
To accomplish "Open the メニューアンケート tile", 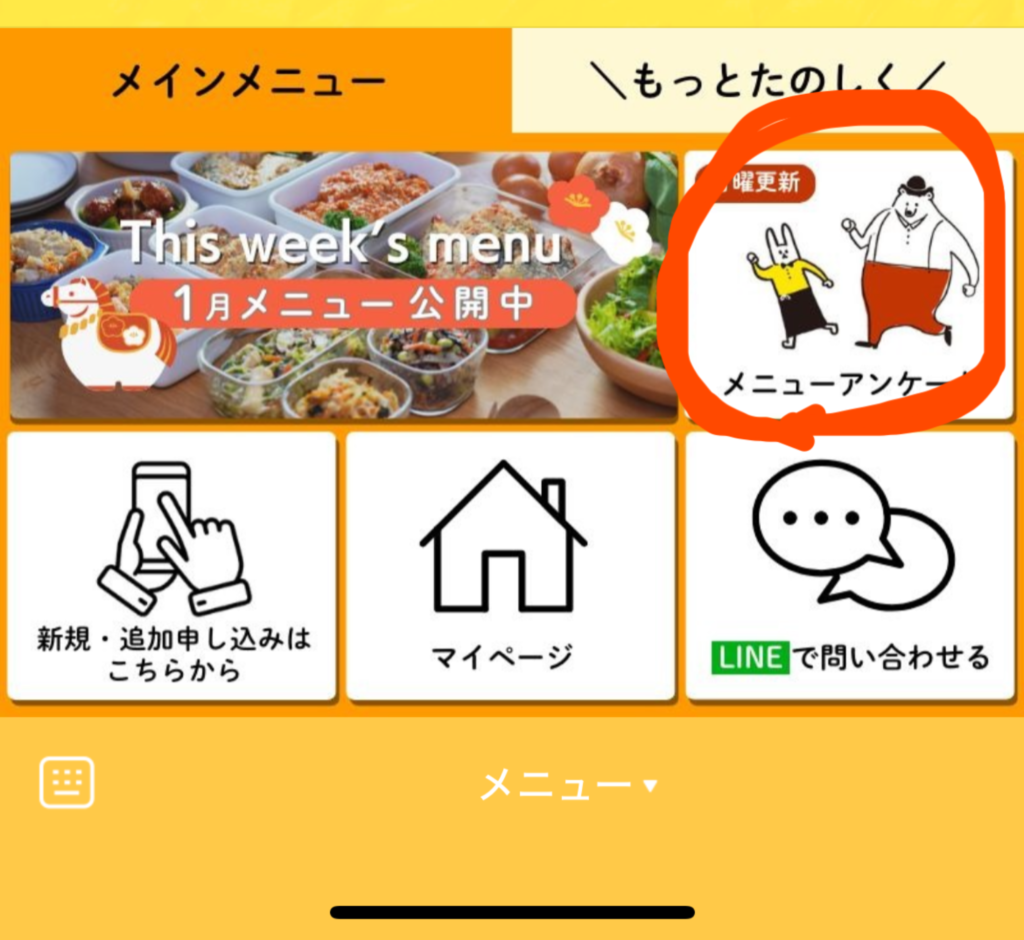I will [x=850, y=285].
